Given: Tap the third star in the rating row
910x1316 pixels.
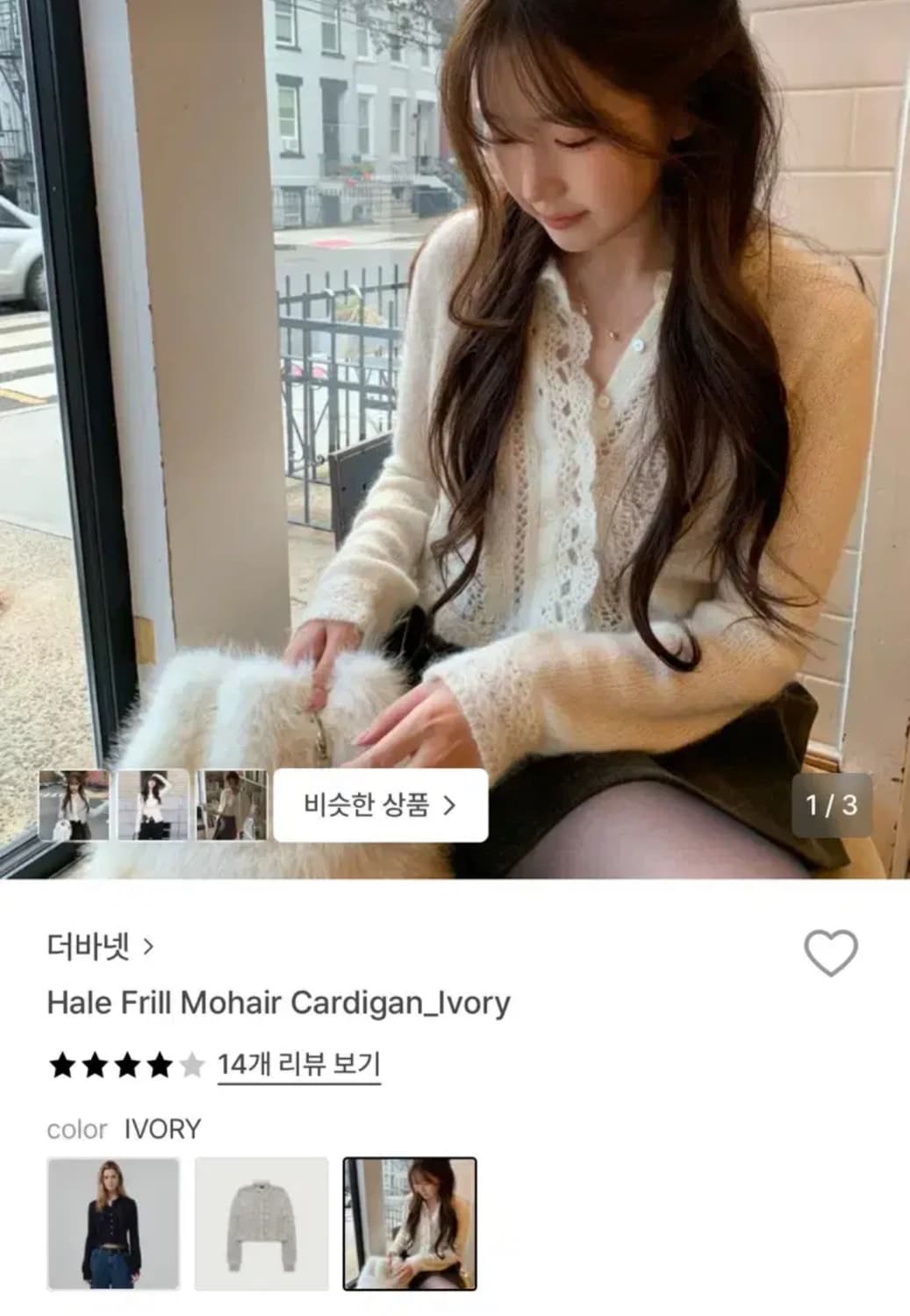Looking at the screenshot, I should (128, 1062).
